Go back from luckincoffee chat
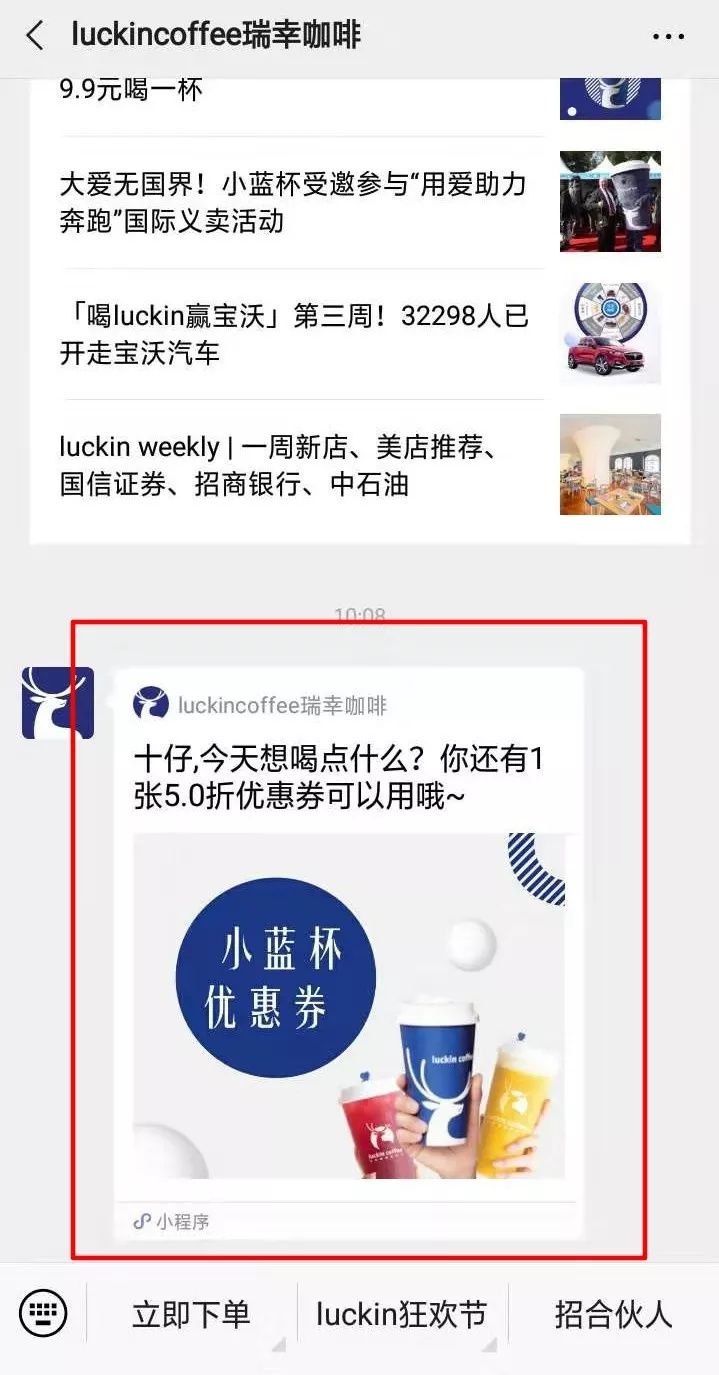Screen dimensions: 719x1375 tap(36, 36)
